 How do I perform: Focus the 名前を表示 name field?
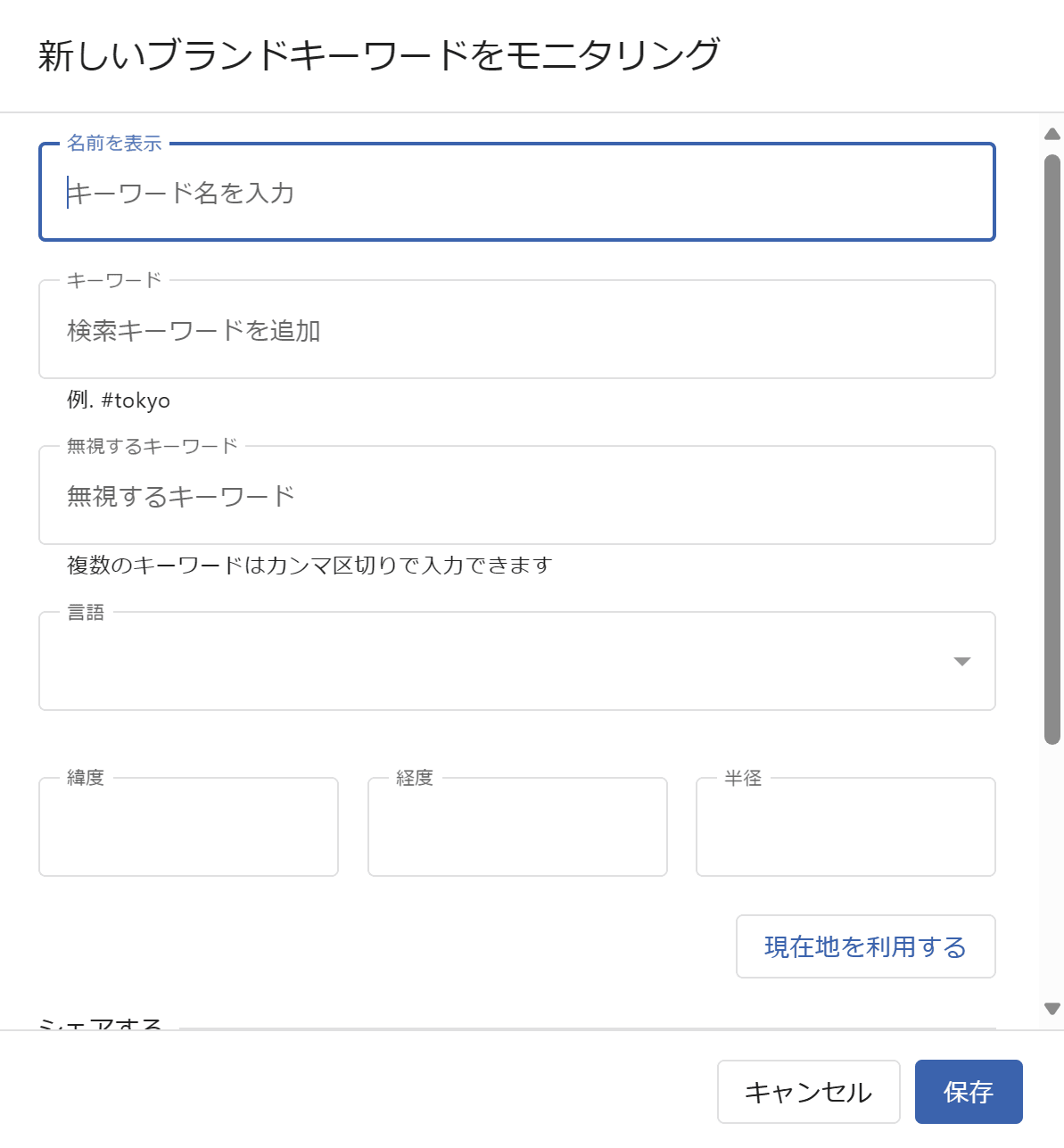pos(516,193)
